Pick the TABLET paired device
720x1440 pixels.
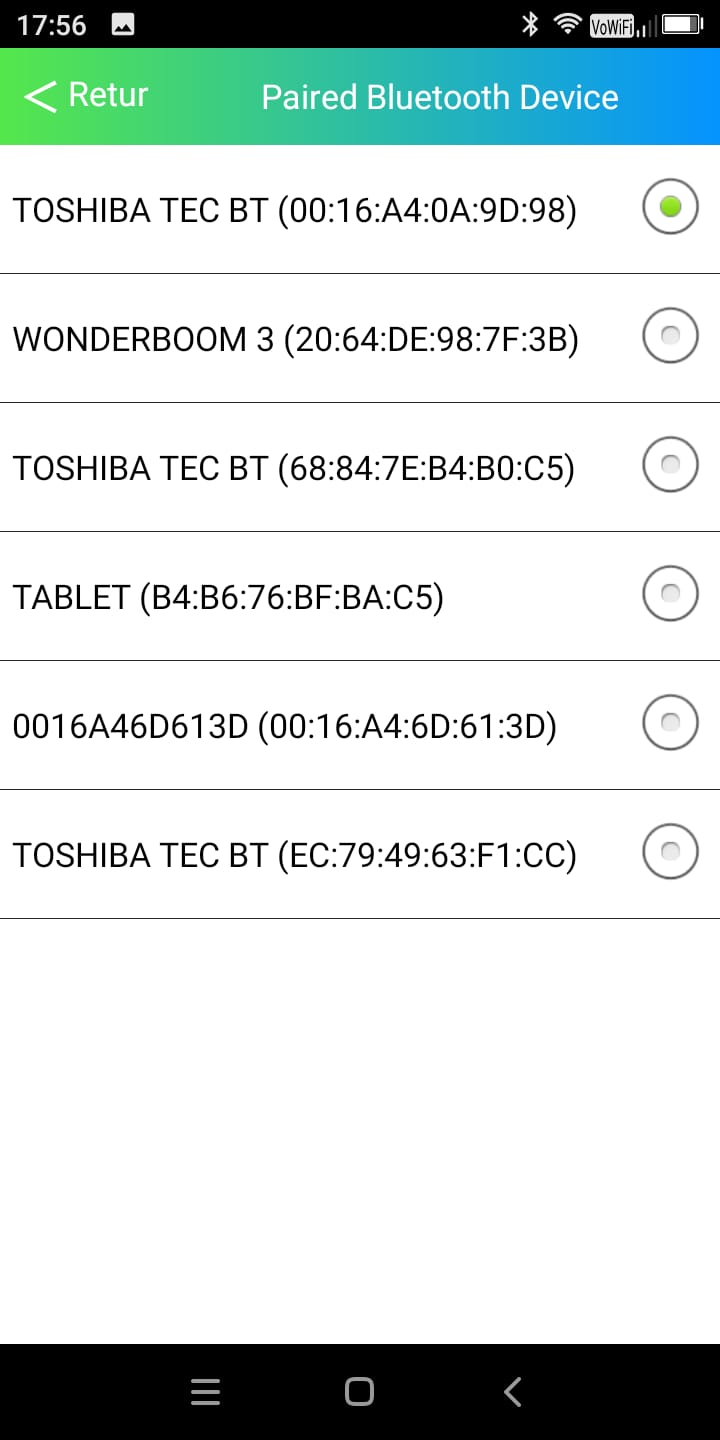[x=360, y=596]
